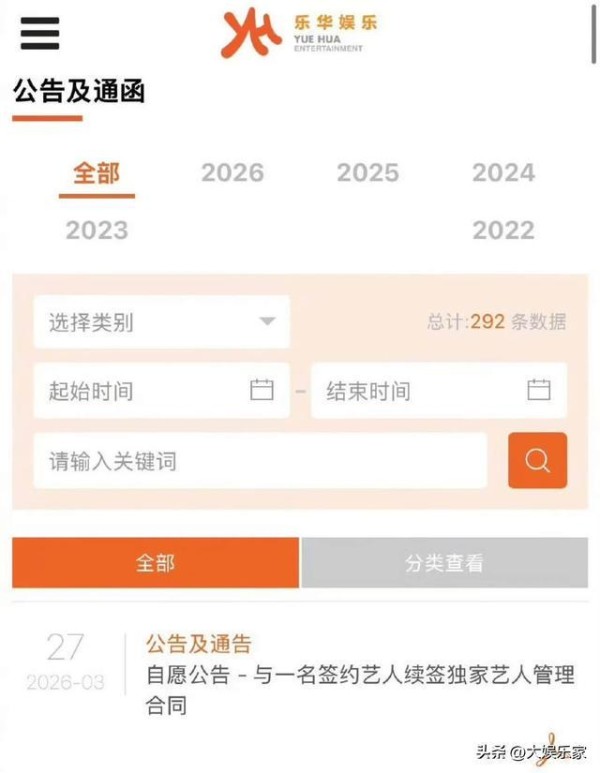Select the 全部 year filter
Image resolution: width=600 pixels, height=773 pixels.
96,174
